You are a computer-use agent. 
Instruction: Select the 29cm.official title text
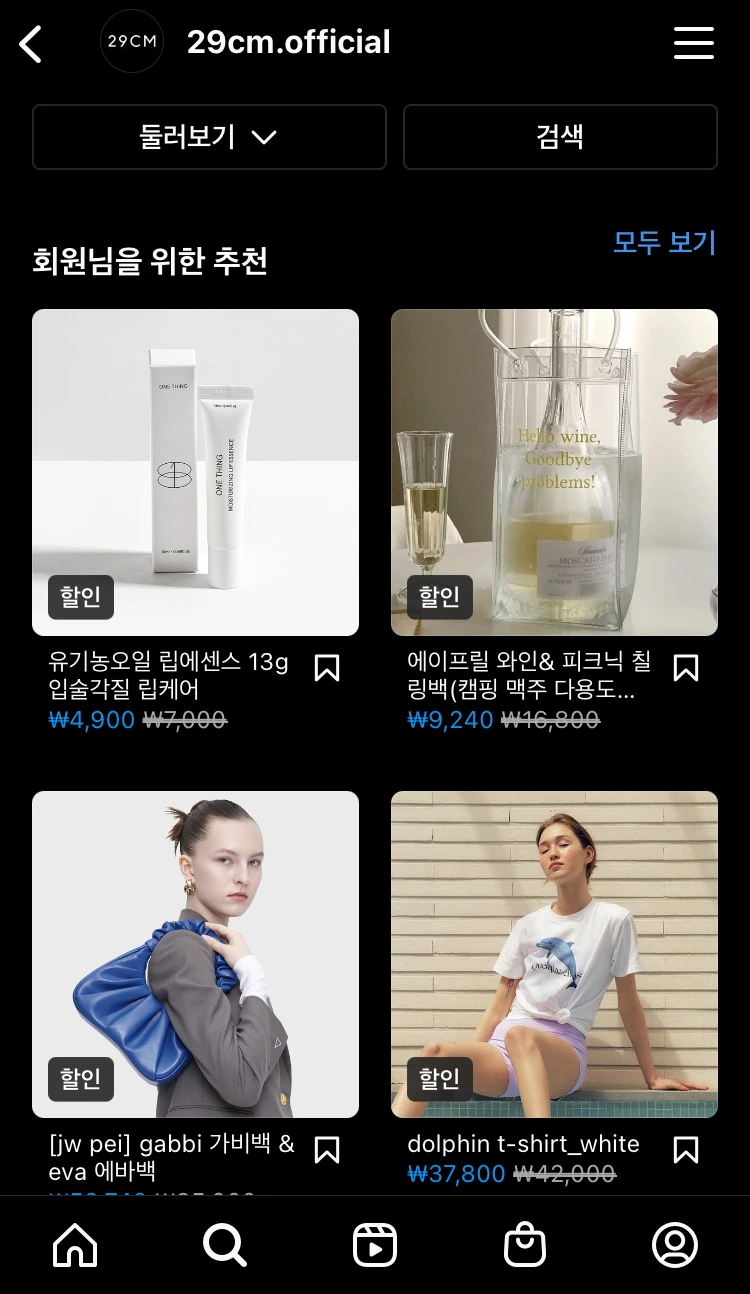288,43
